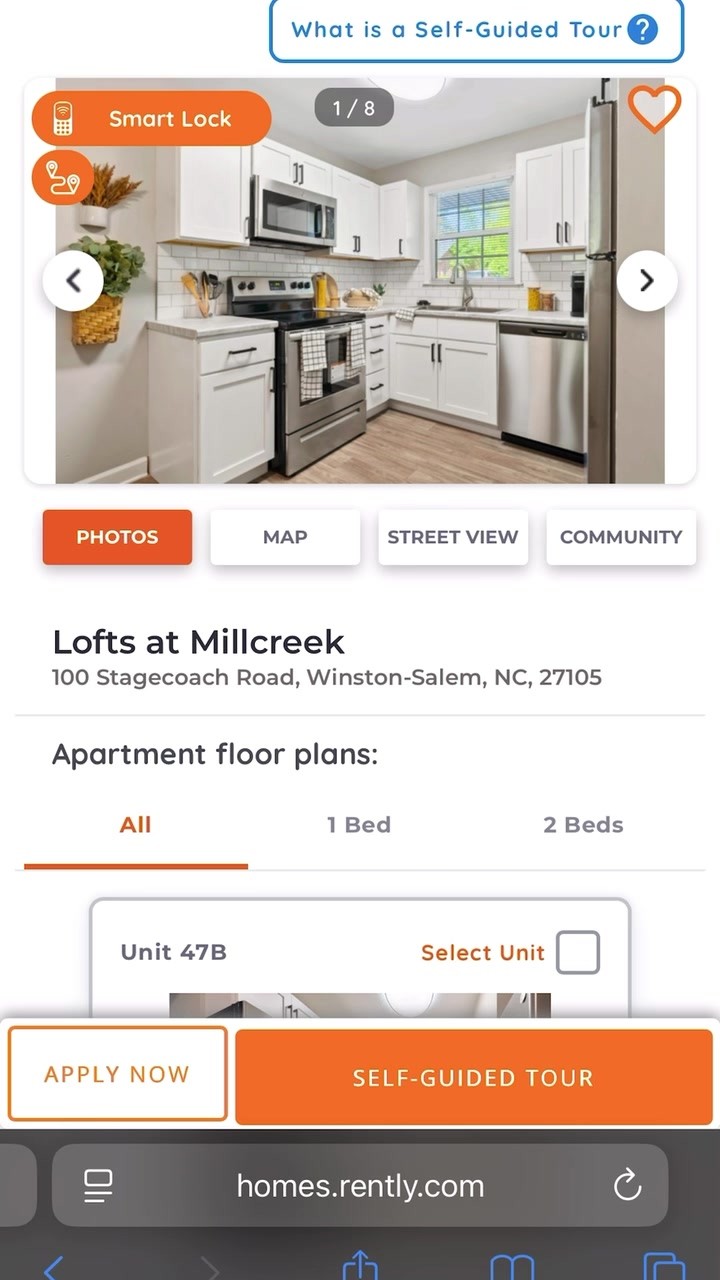Open Street View
The width and height of the screenshot is (720, 1280).
[453, 537]
